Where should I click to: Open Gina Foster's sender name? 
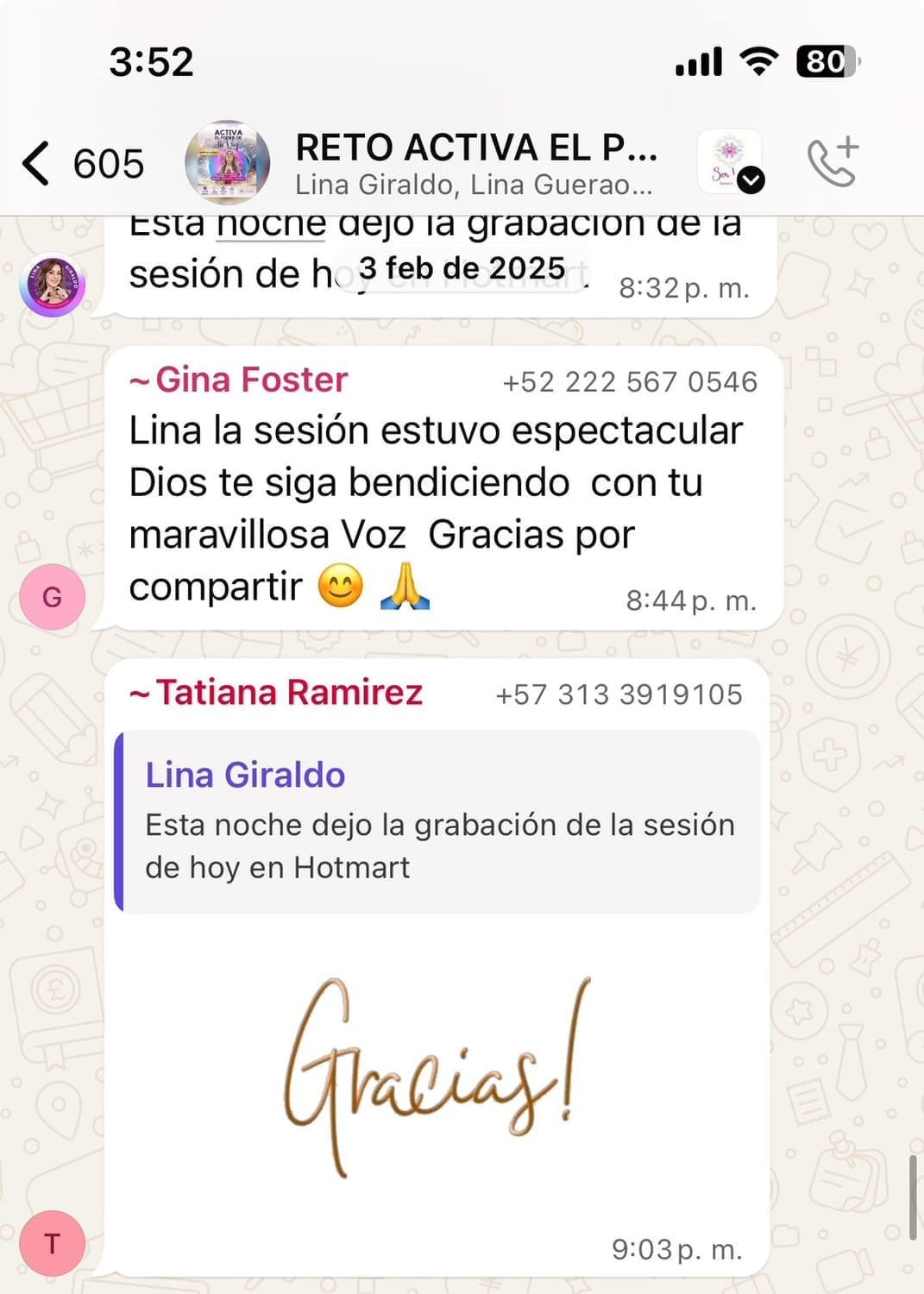[250, 380]
